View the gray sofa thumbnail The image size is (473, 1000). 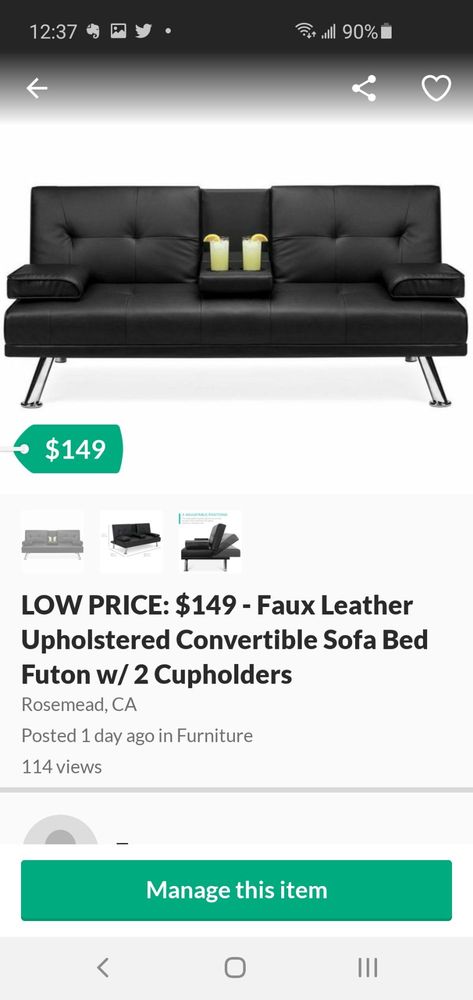(x=52, y=541)
